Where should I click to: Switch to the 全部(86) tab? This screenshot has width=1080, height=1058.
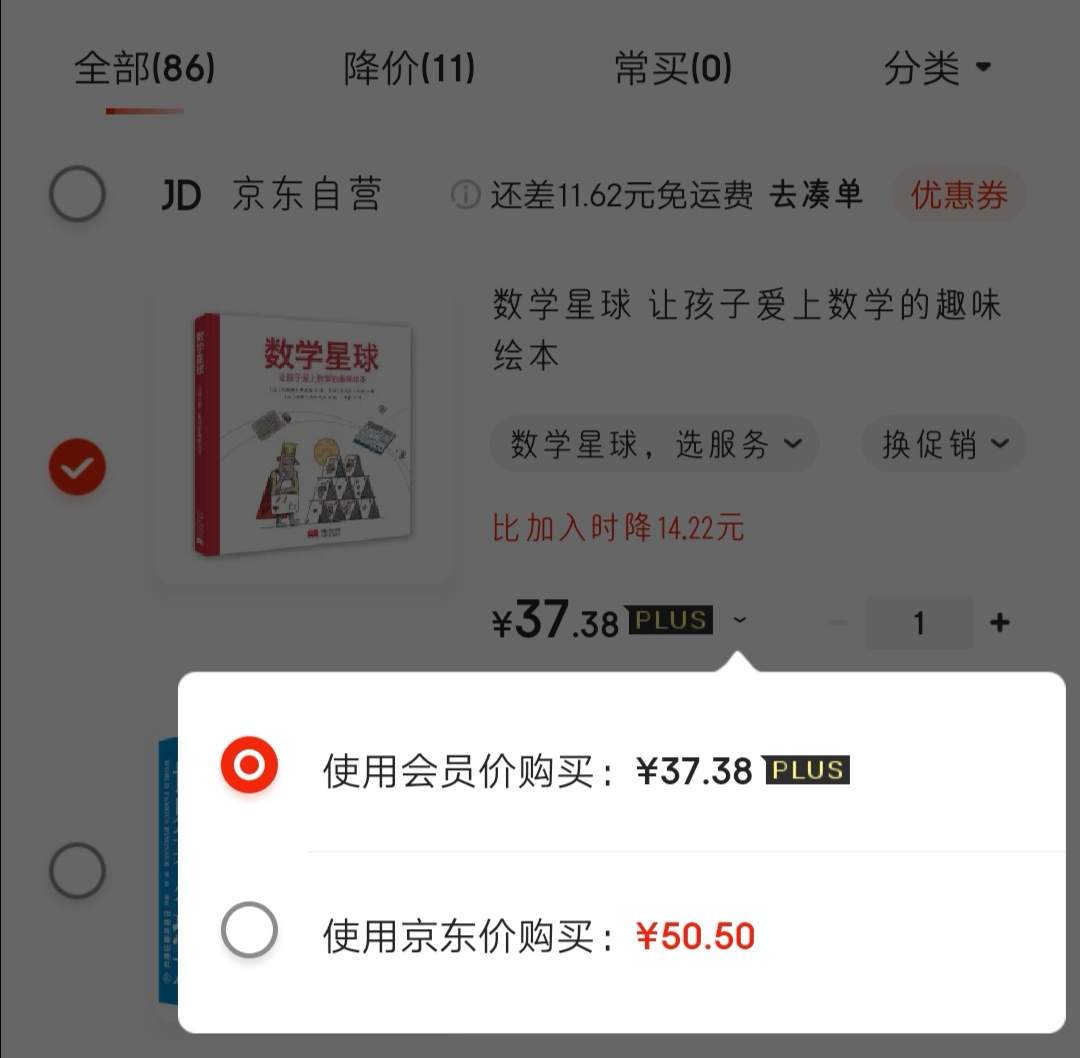[145, 69]
